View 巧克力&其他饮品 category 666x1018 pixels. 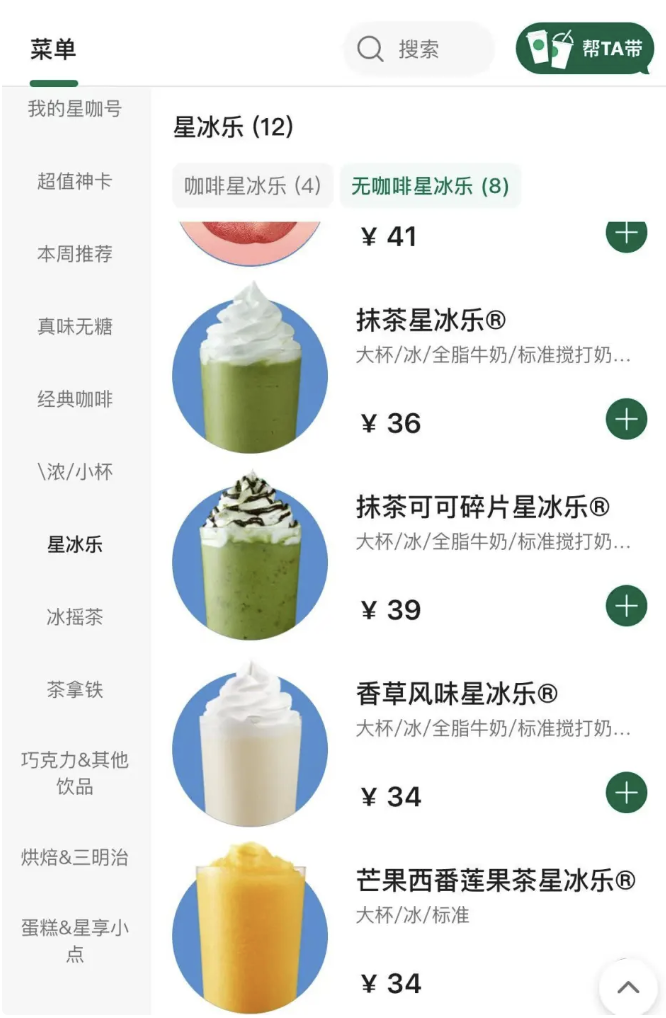point(75,773)
